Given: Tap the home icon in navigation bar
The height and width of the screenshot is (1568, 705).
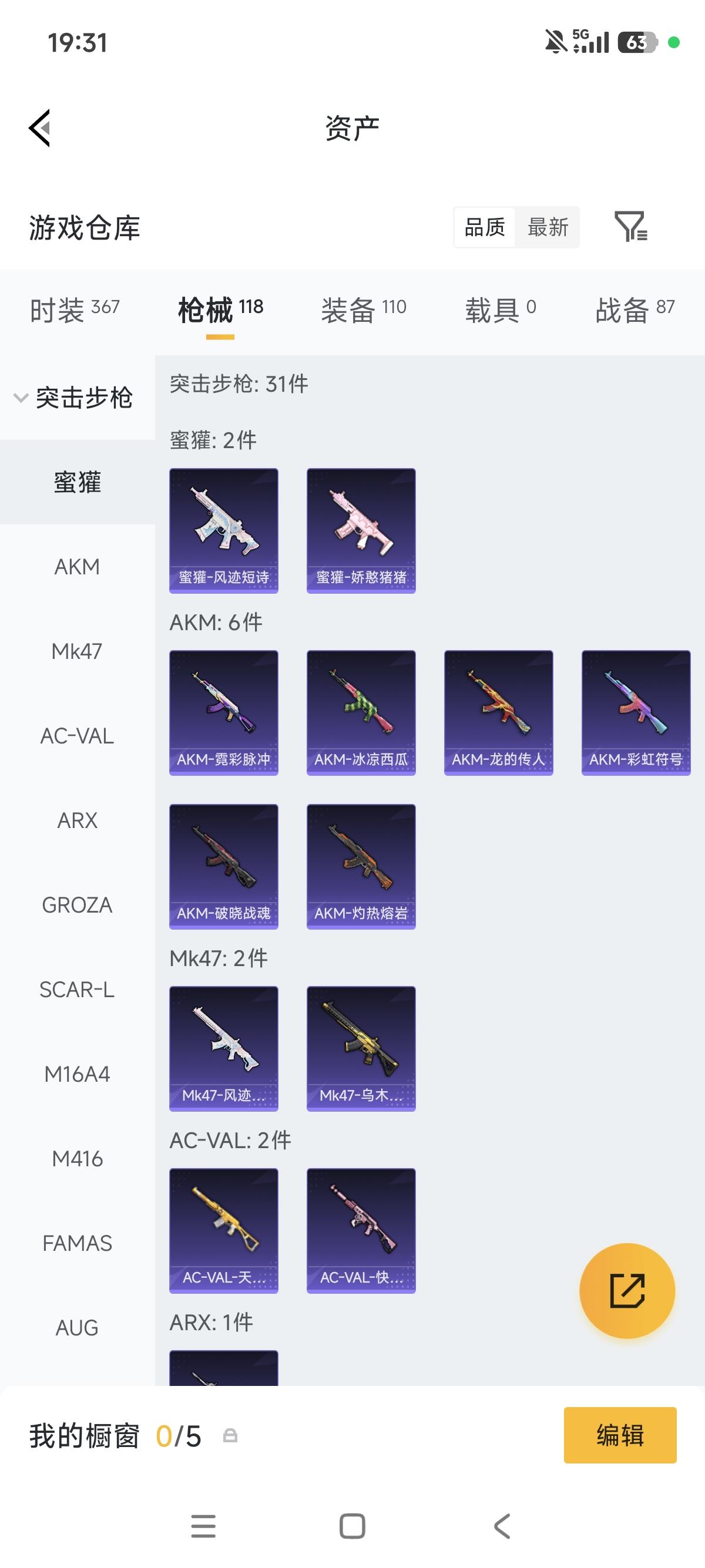Looking at the screenshot, I should (x=352, y=1527).
